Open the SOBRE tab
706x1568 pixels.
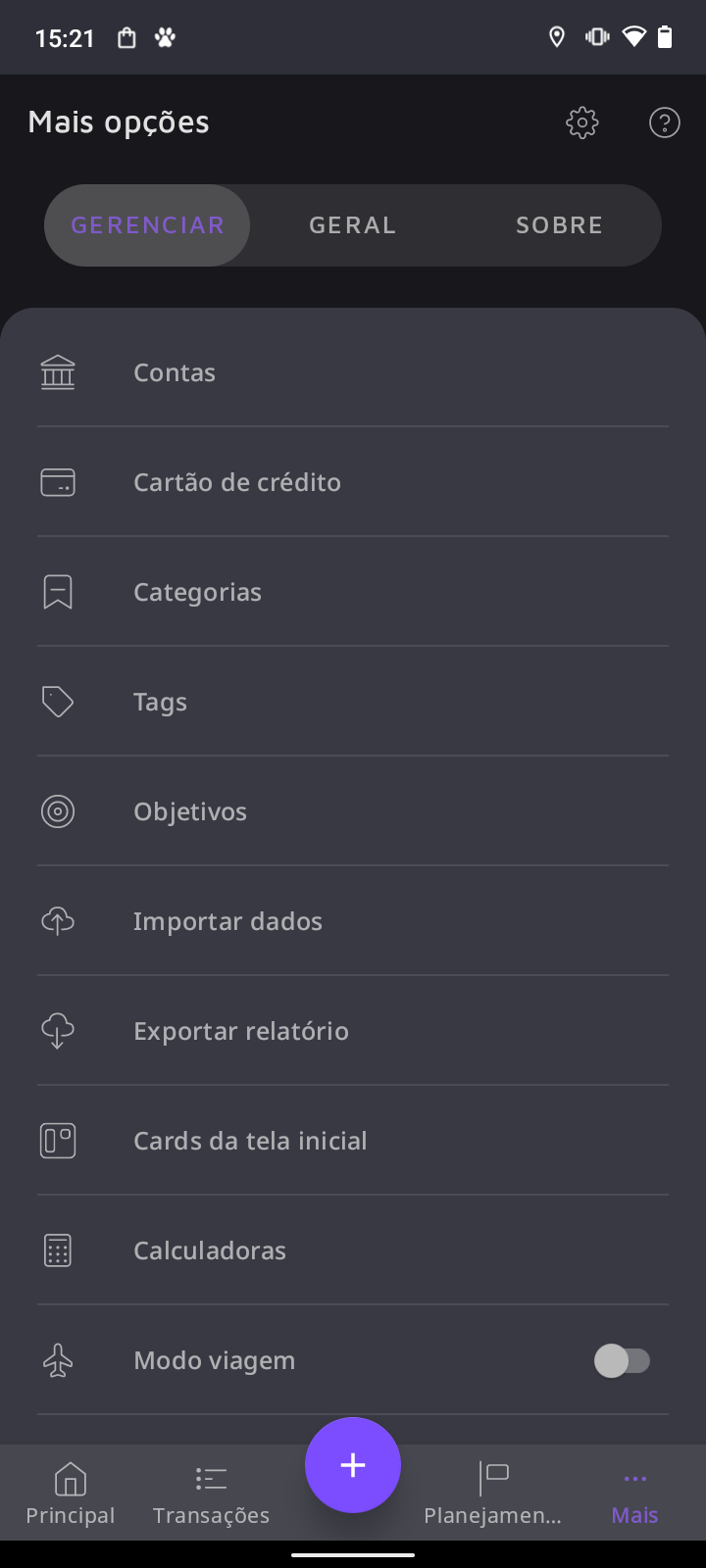pyautogui.click(x=559, y=224)
